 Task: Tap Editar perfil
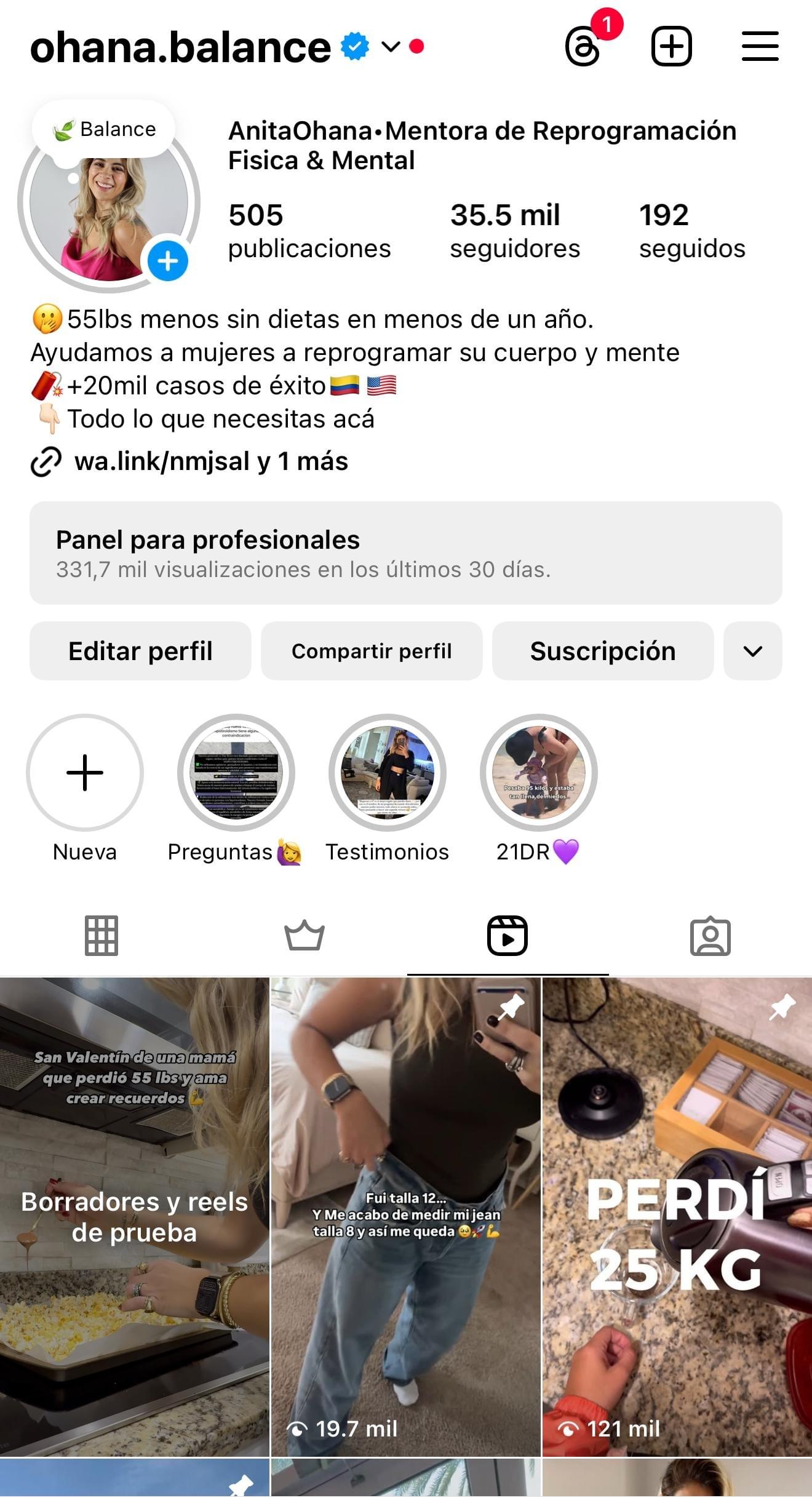tap(140, 651)
